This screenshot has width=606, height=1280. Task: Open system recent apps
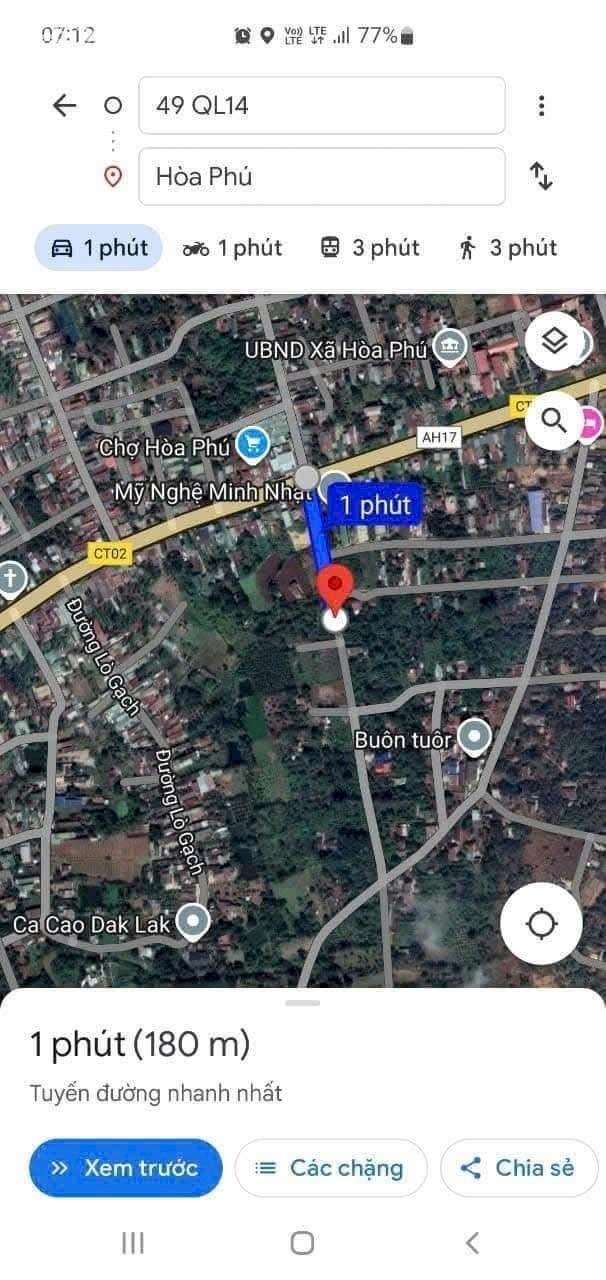[132, 1243]
